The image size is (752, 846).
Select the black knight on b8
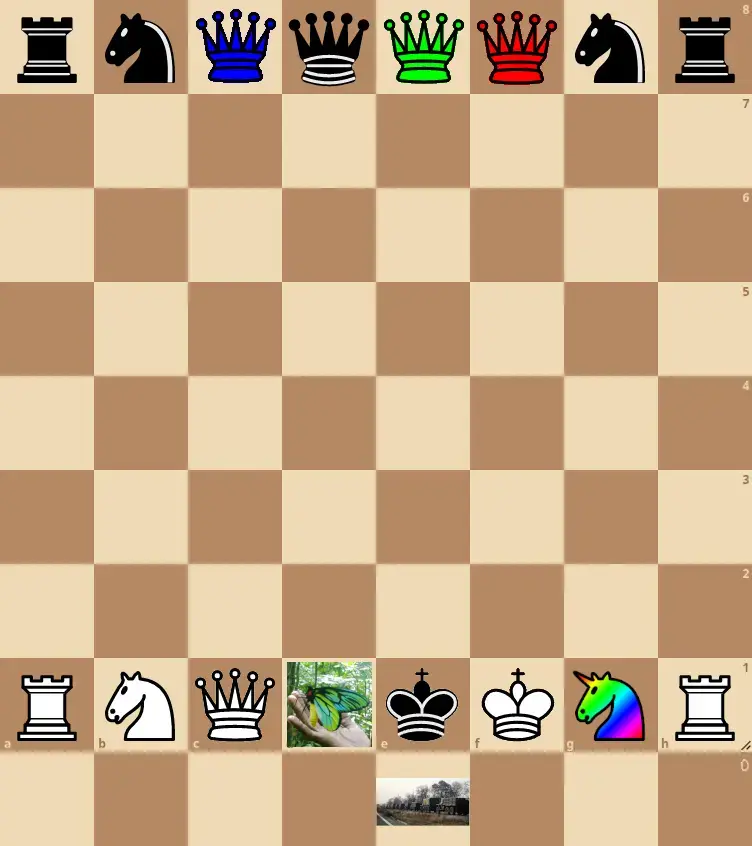pos(141,47)
